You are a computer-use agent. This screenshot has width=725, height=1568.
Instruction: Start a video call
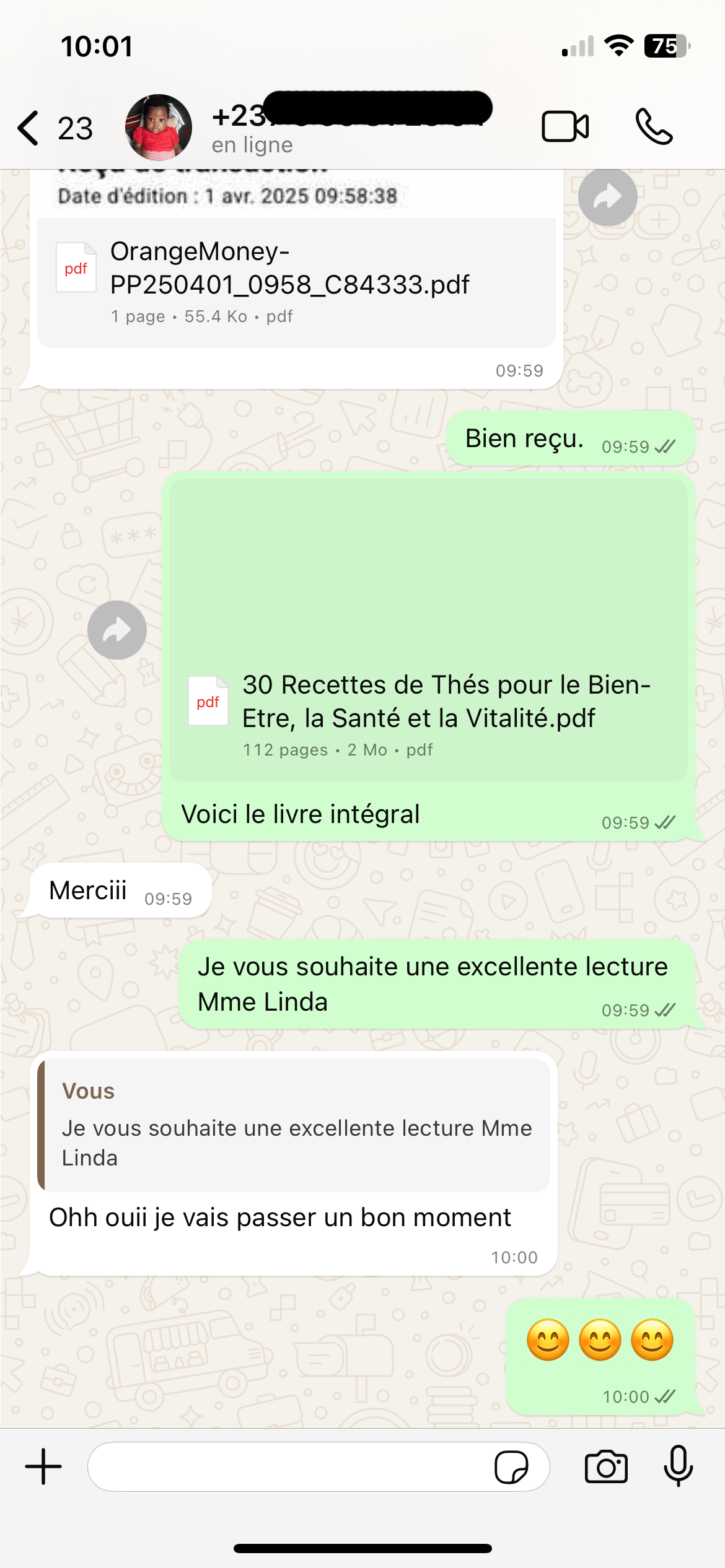click(565, 127)
